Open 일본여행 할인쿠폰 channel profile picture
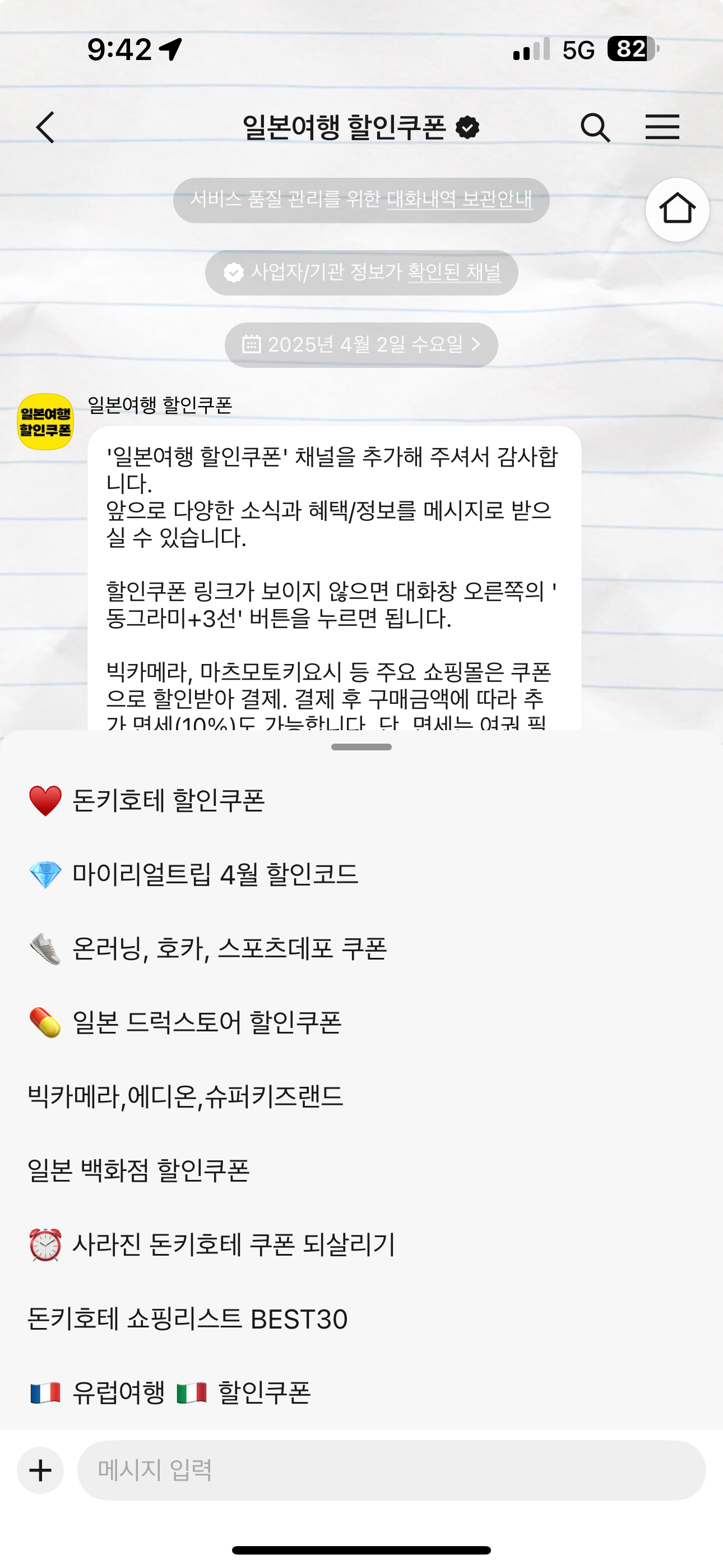Image resolution: width=723 pixels, height=1568 pixels. pyautogui.click(x=45, y=422)
